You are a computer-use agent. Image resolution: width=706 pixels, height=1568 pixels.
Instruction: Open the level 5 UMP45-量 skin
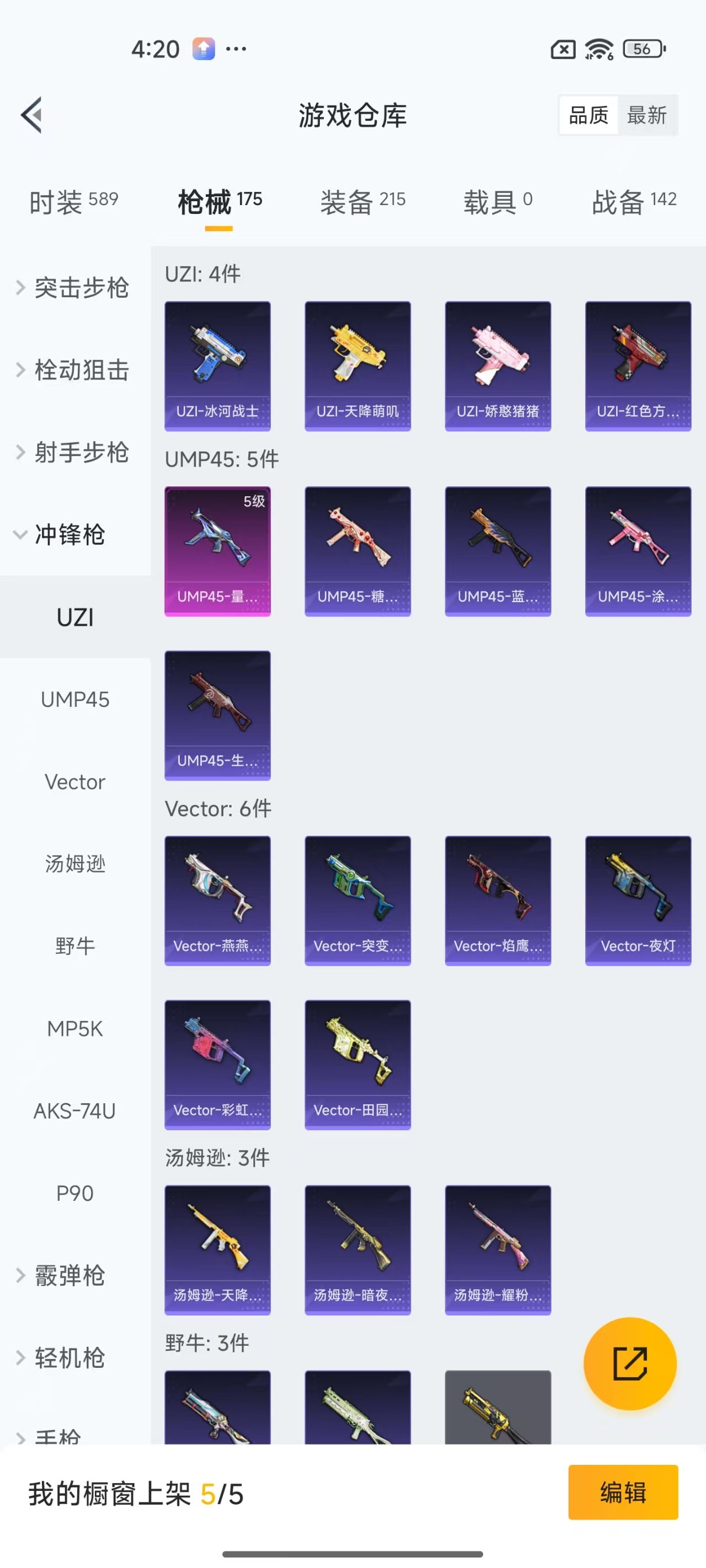[217, 551]
